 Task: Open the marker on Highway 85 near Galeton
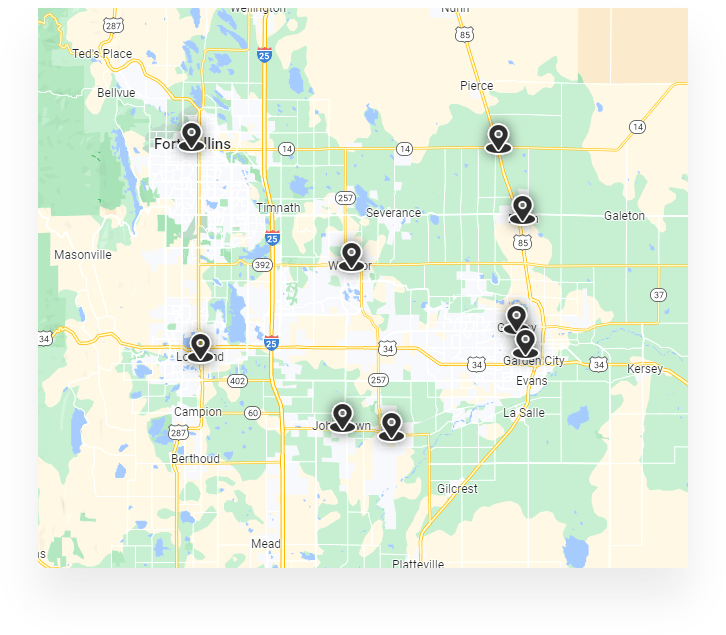(x=522, y=208)
